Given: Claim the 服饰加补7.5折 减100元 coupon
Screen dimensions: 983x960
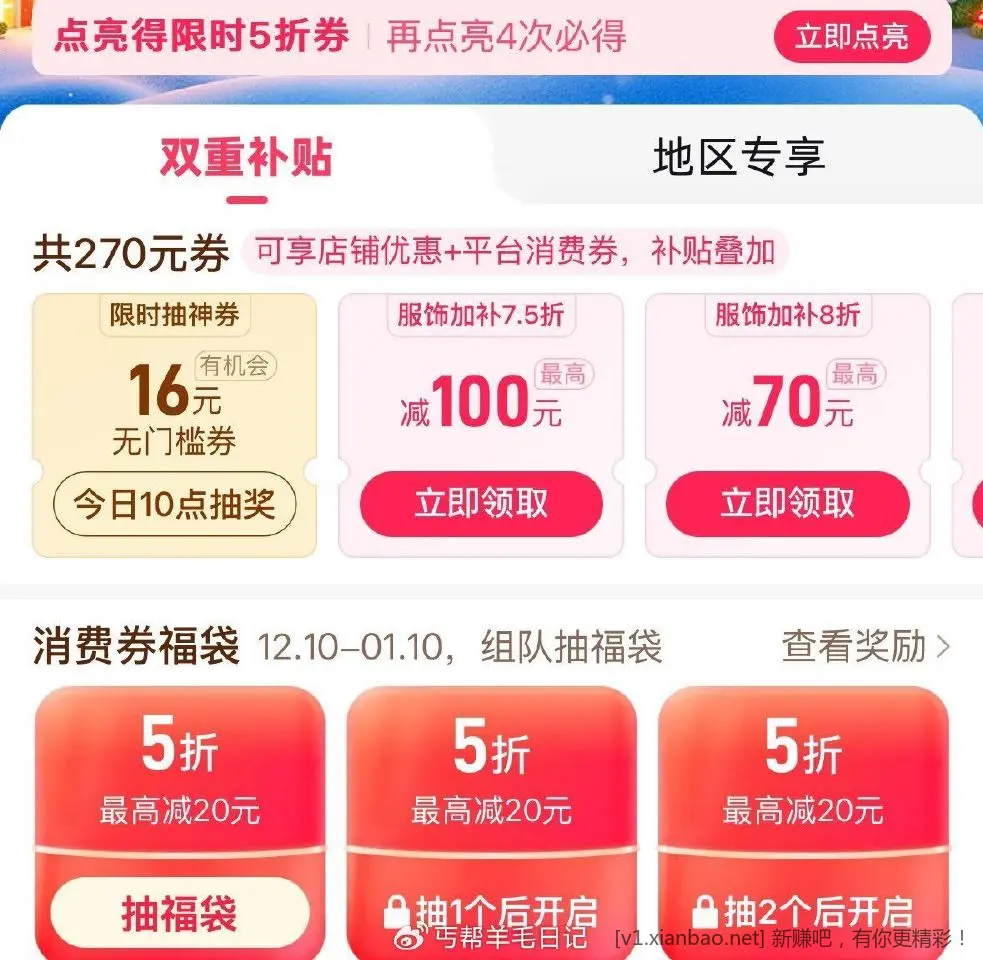Looking at the screenshot, I should click(x=481, y=504).
